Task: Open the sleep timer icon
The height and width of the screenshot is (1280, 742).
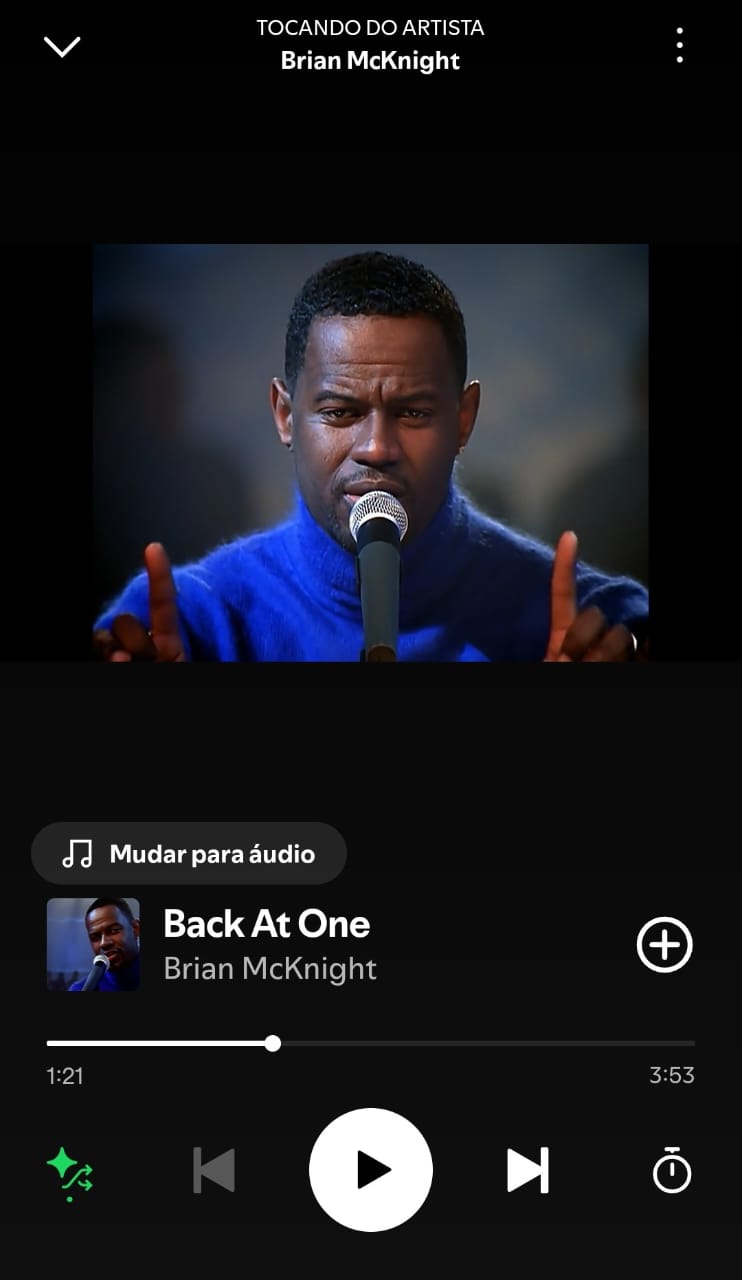Action: 672,1170
